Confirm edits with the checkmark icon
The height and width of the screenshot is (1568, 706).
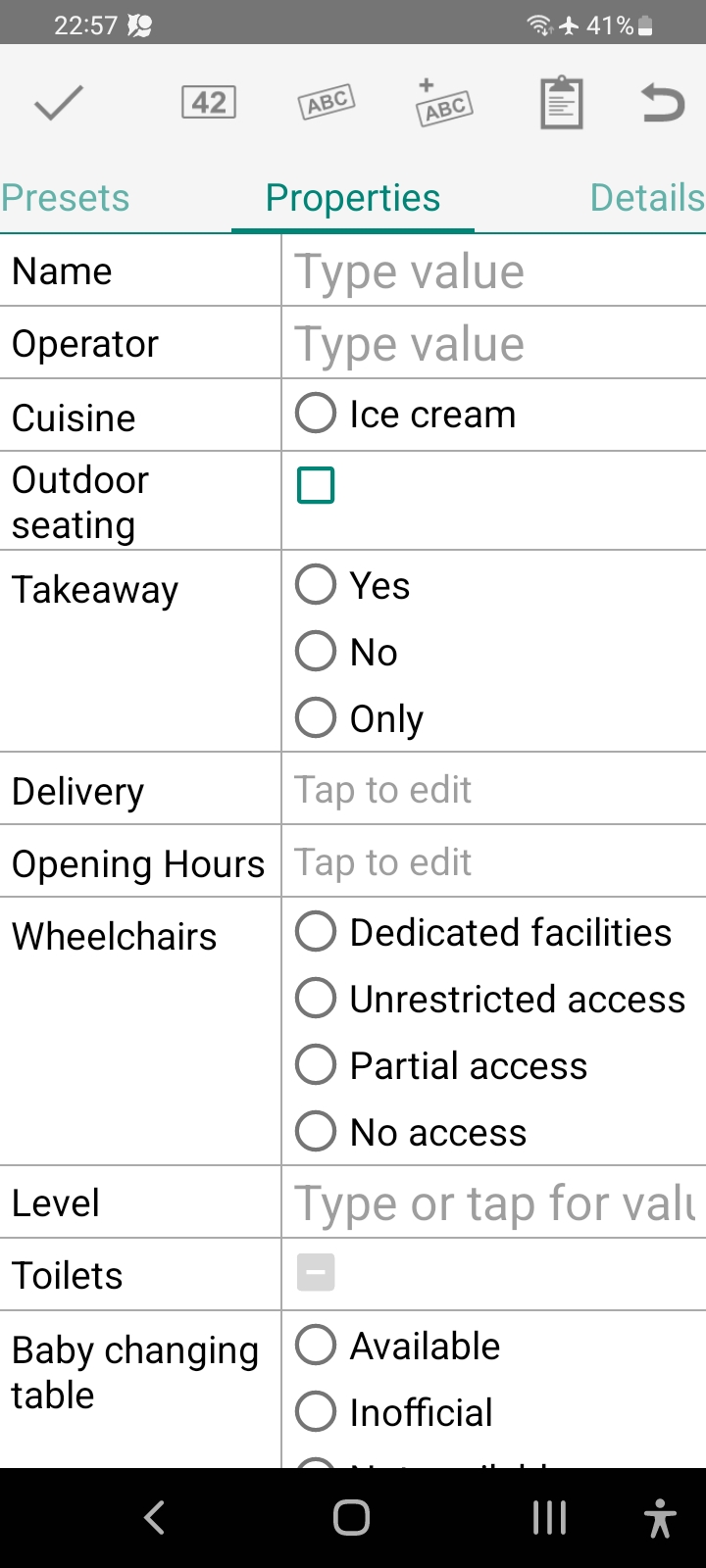pos(59,103)
